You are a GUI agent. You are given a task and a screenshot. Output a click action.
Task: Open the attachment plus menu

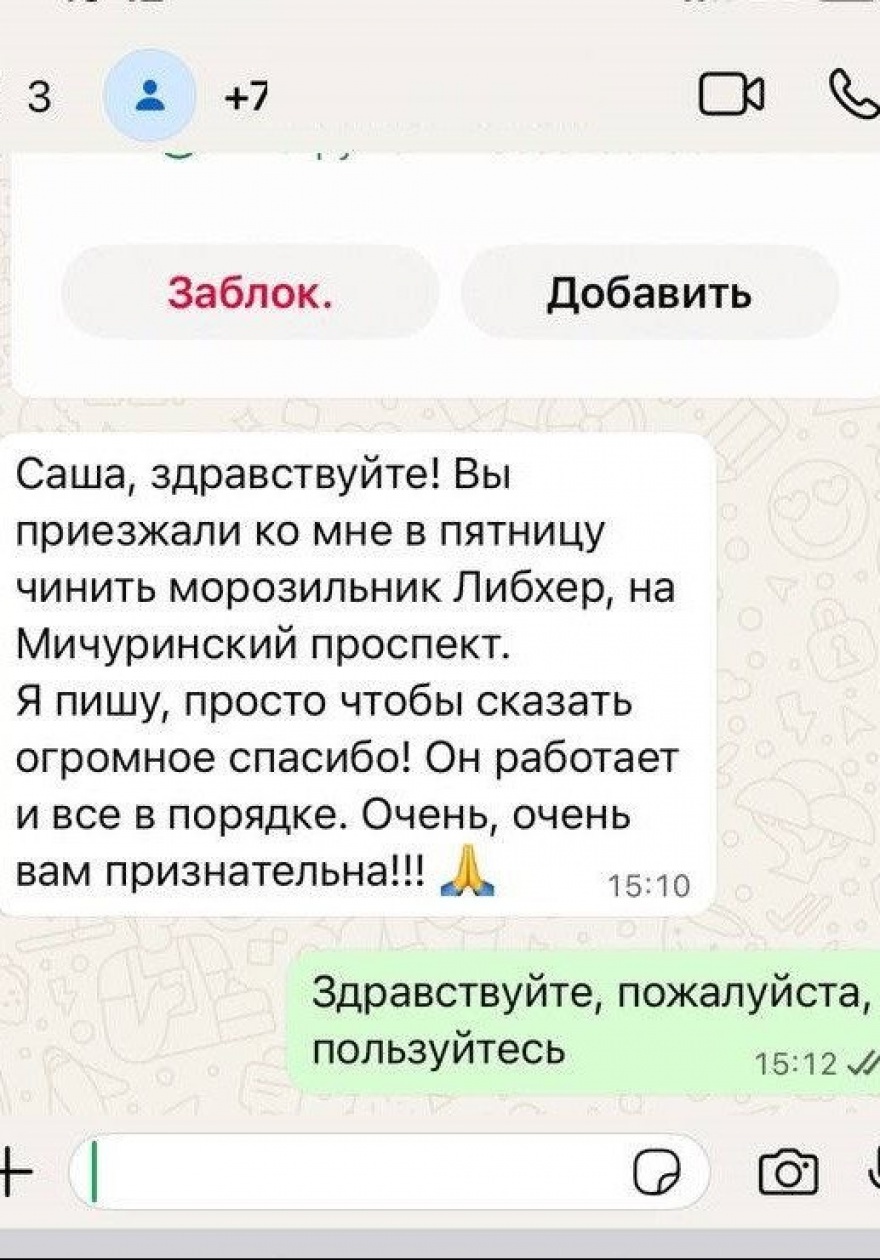pos(14,1170)
